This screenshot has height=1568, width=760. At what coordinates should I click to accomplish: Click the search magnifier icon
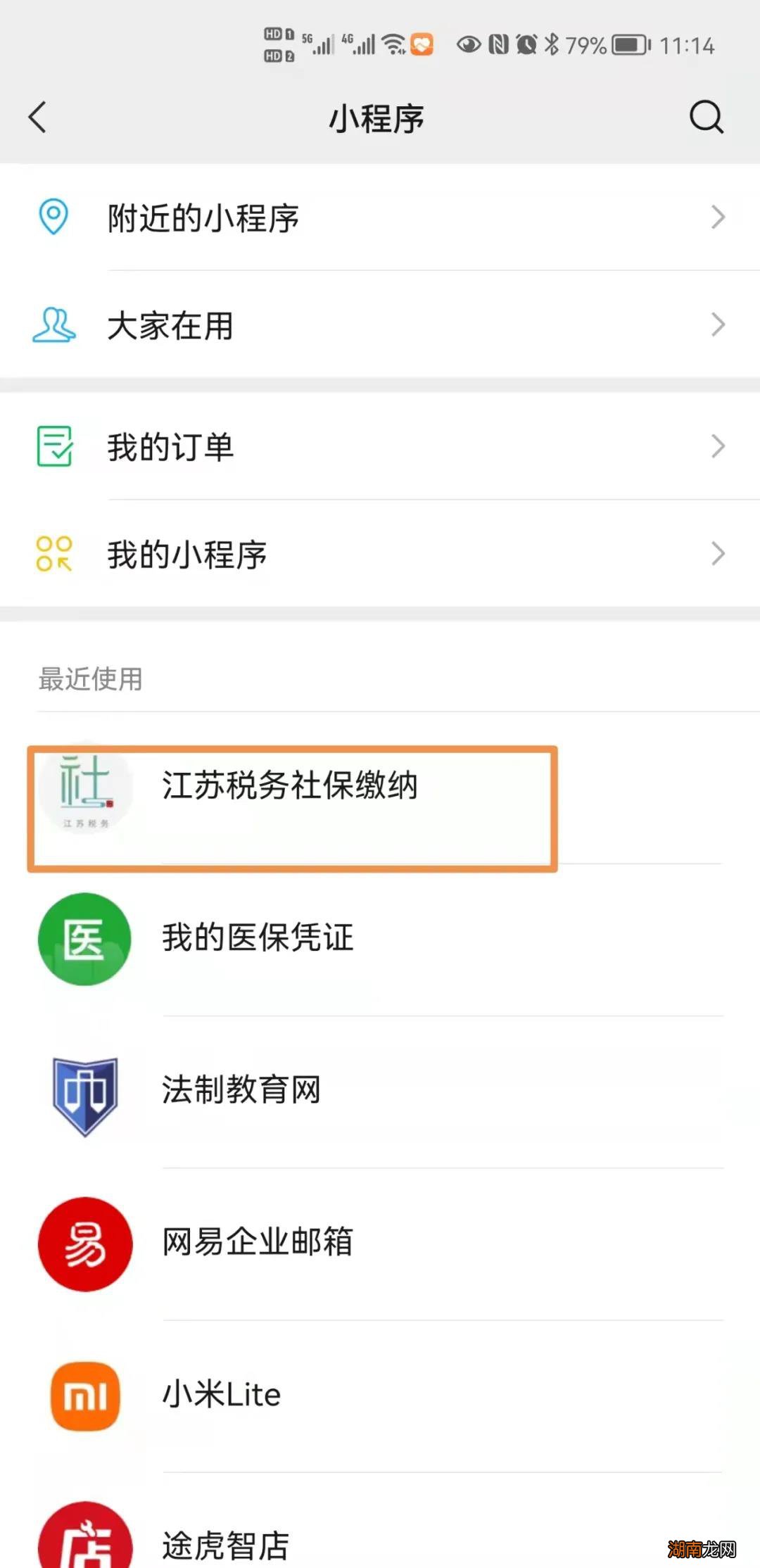click(706, 118)
